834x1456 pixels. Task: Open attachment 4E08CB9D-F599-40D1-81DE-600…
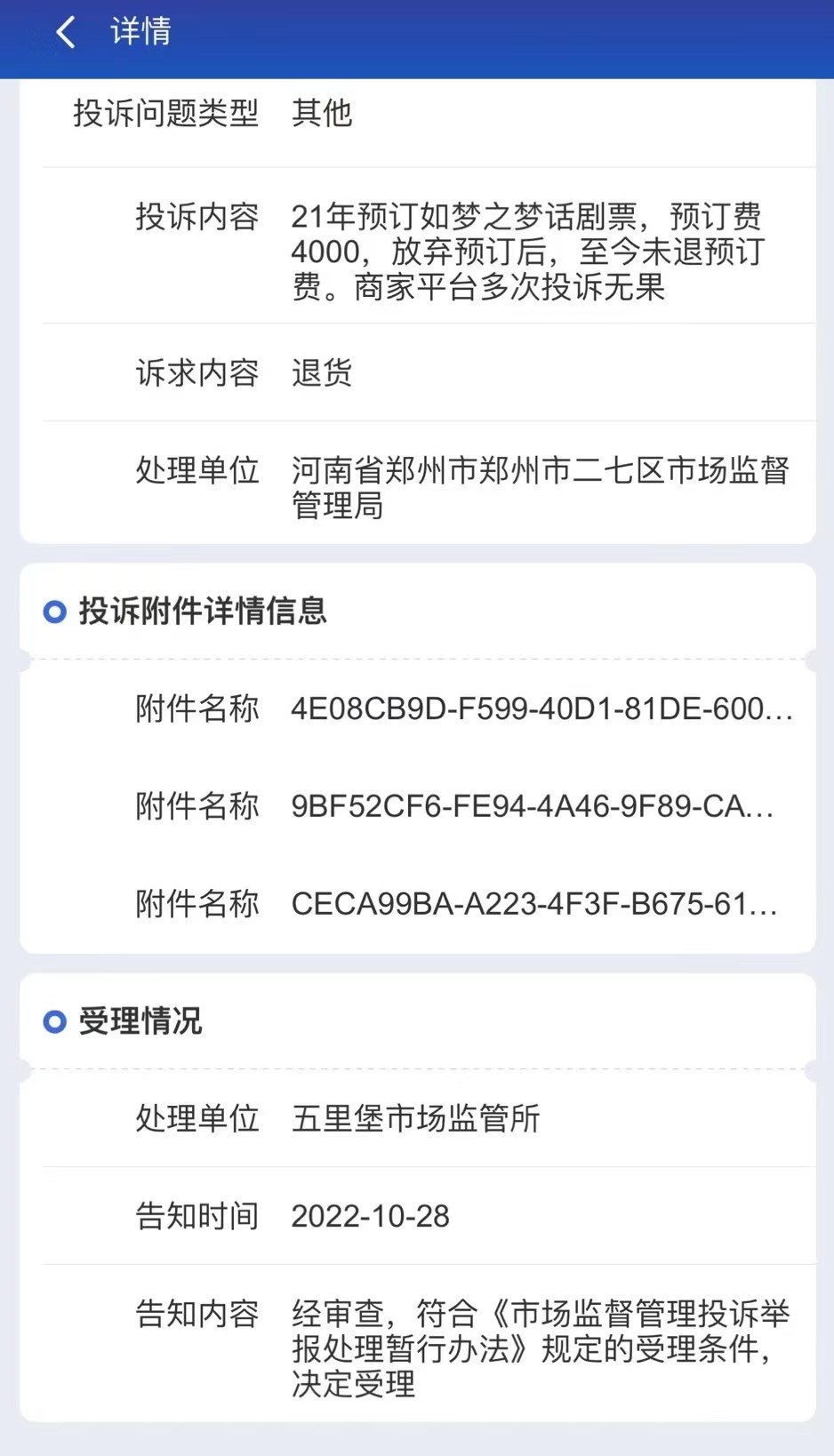pyautogui.click(x=541, y=709)
